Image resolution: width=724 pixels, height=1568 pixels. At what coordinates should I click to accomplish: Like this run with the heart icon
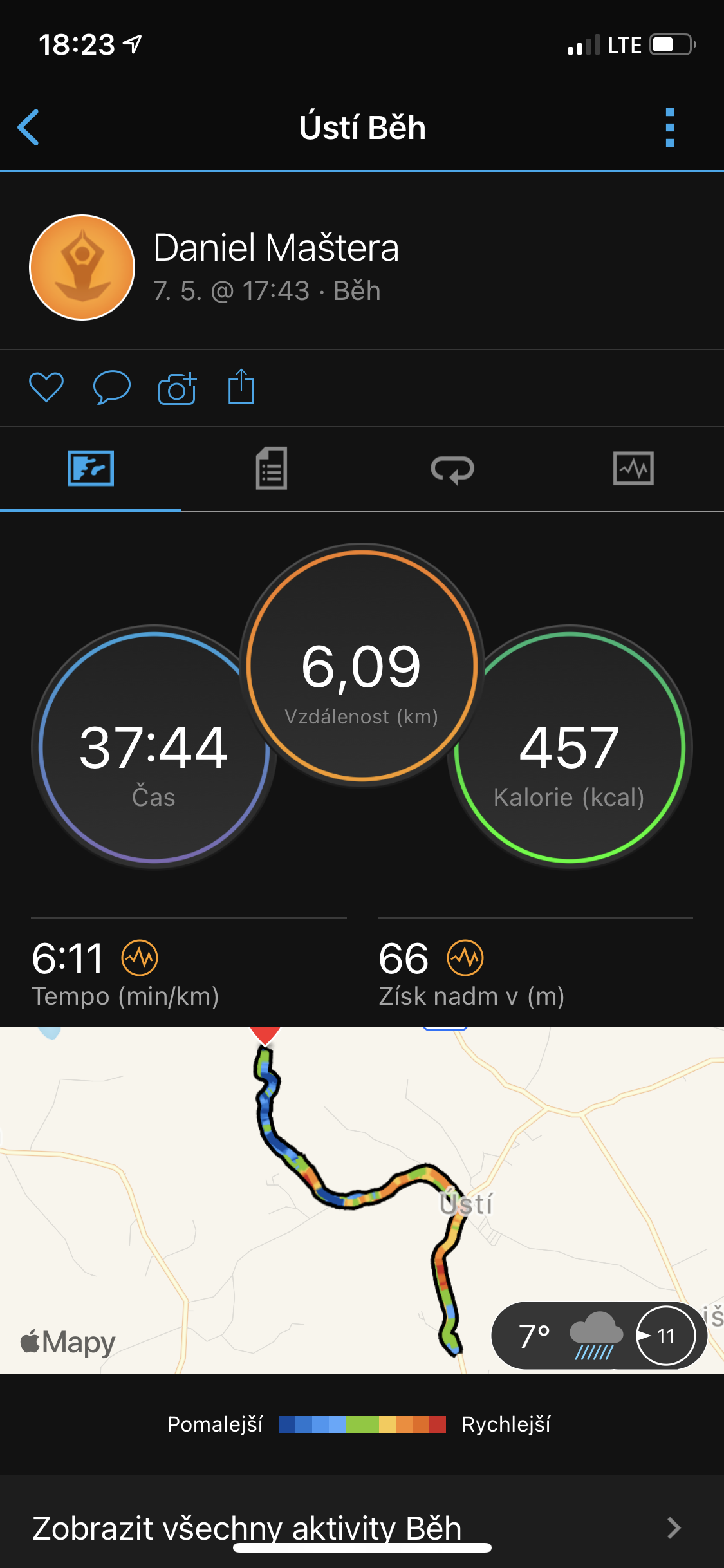(x=46, y=387)
